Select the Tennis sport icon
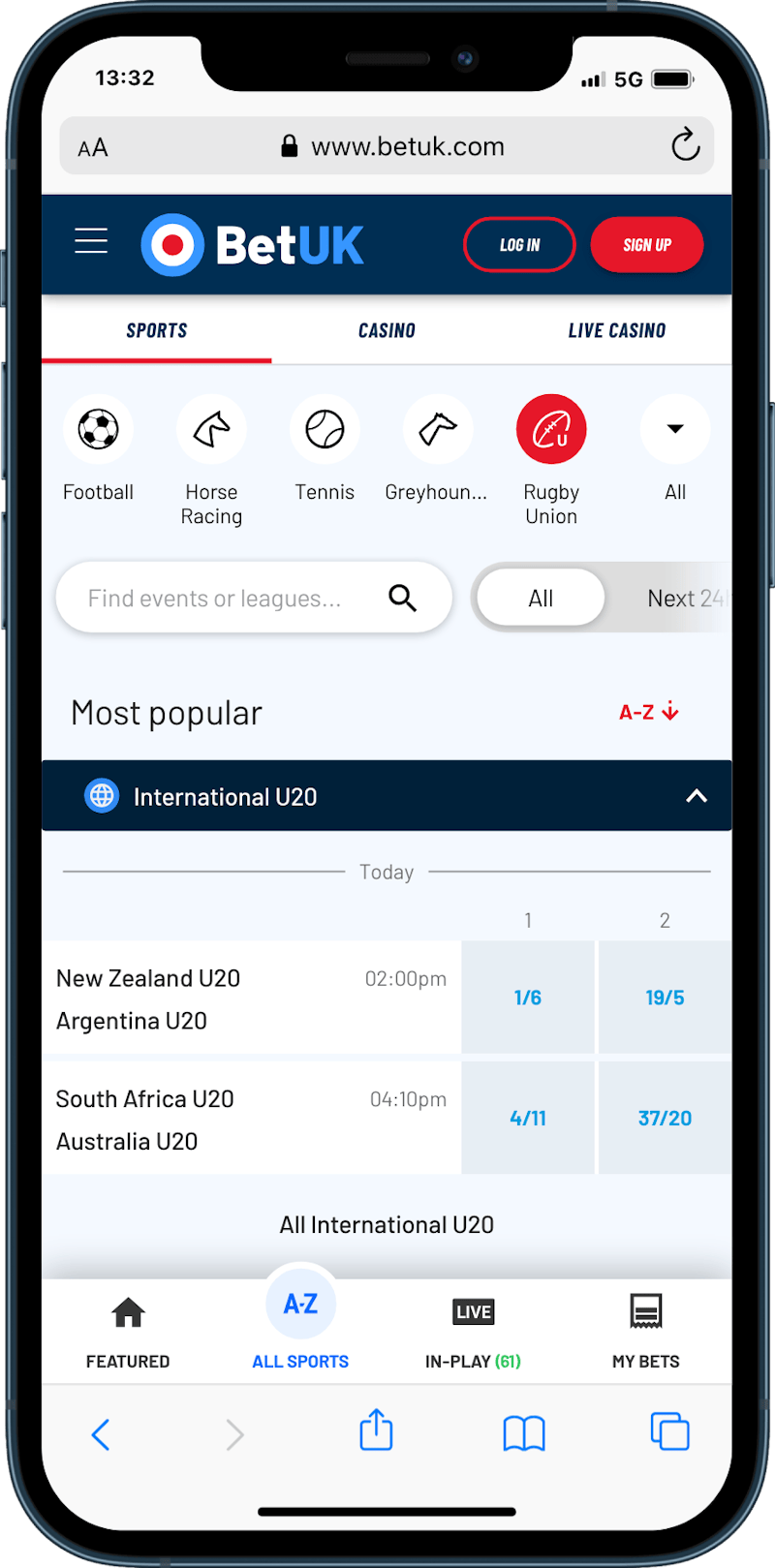Image resolution: width=775 pixels, height=1568 pixels. click(x=325, y=429)
